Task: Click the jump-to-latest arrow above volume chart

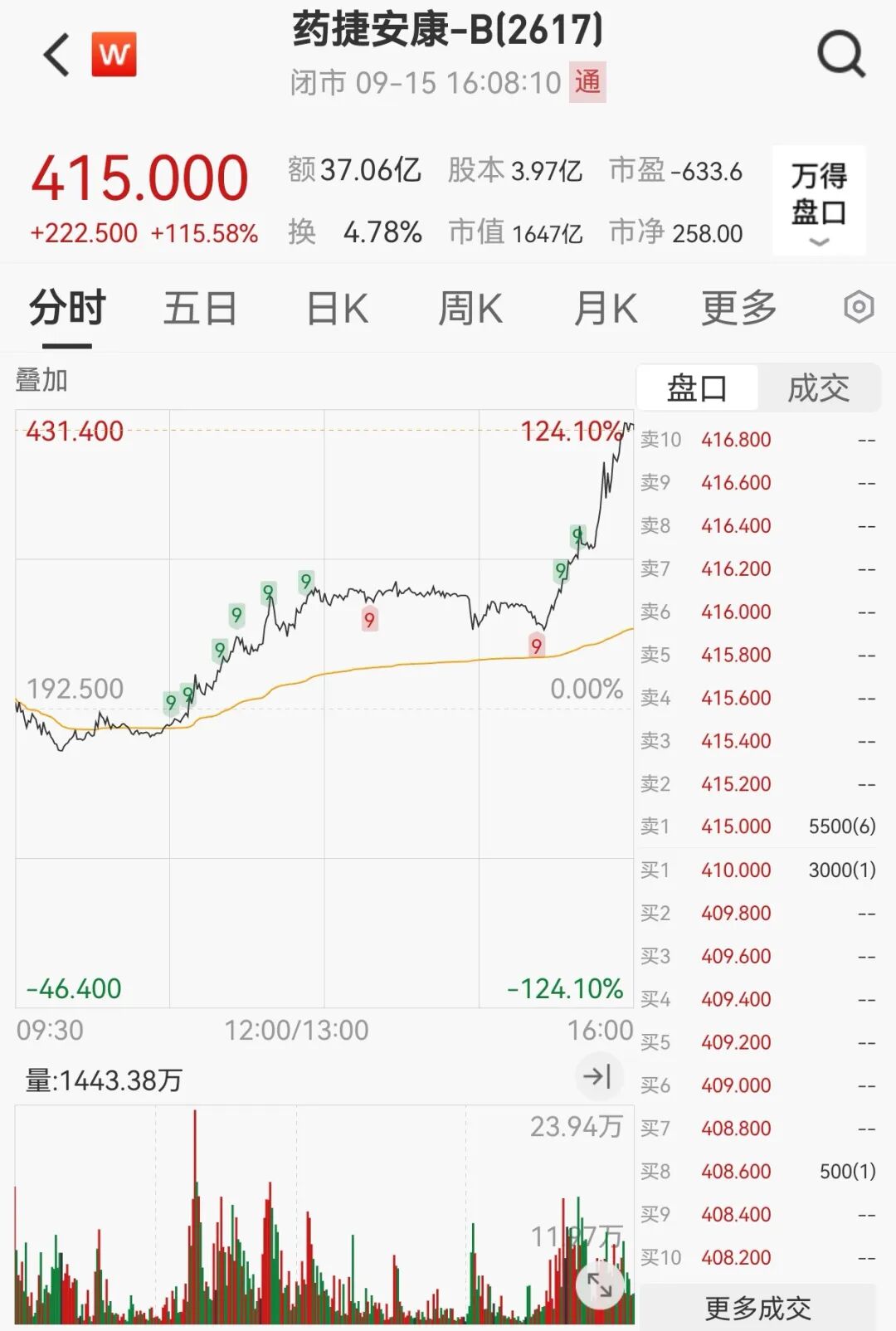Action: tap(599, 1076)
